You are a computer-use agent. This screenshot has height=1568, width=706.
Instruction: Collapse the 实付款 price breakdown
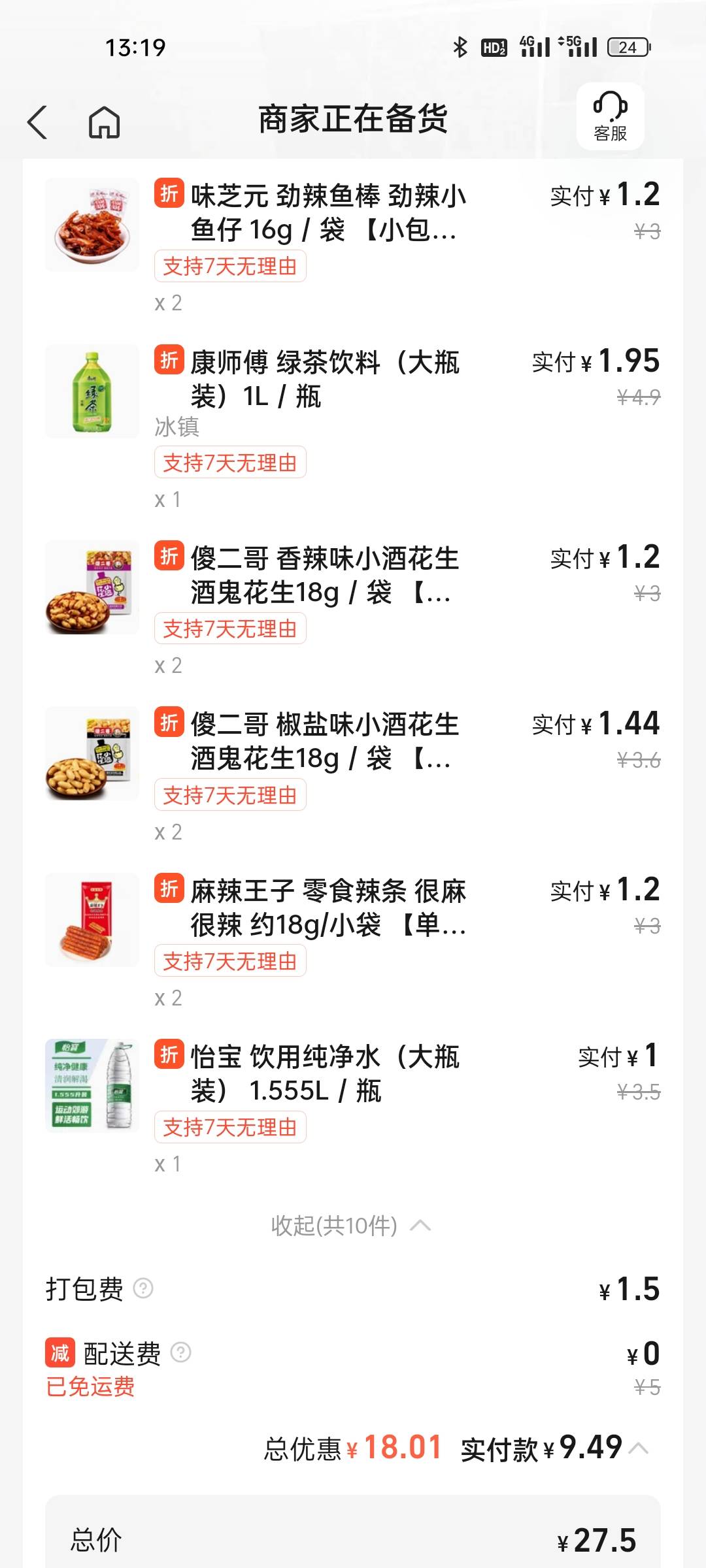click(x=639, y=1448)
